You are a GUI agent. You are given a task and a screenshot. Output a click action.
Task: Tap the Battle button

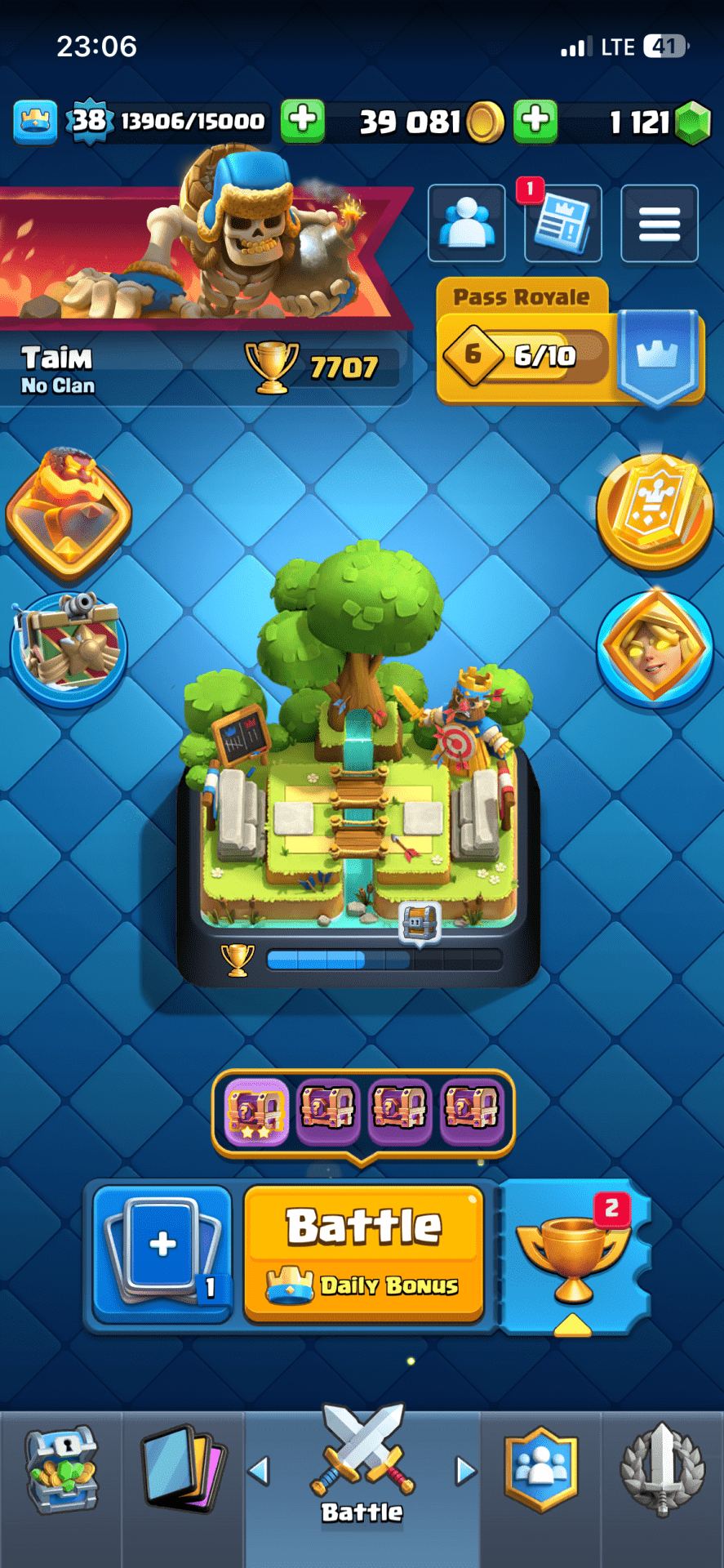tap(364, 1251)
